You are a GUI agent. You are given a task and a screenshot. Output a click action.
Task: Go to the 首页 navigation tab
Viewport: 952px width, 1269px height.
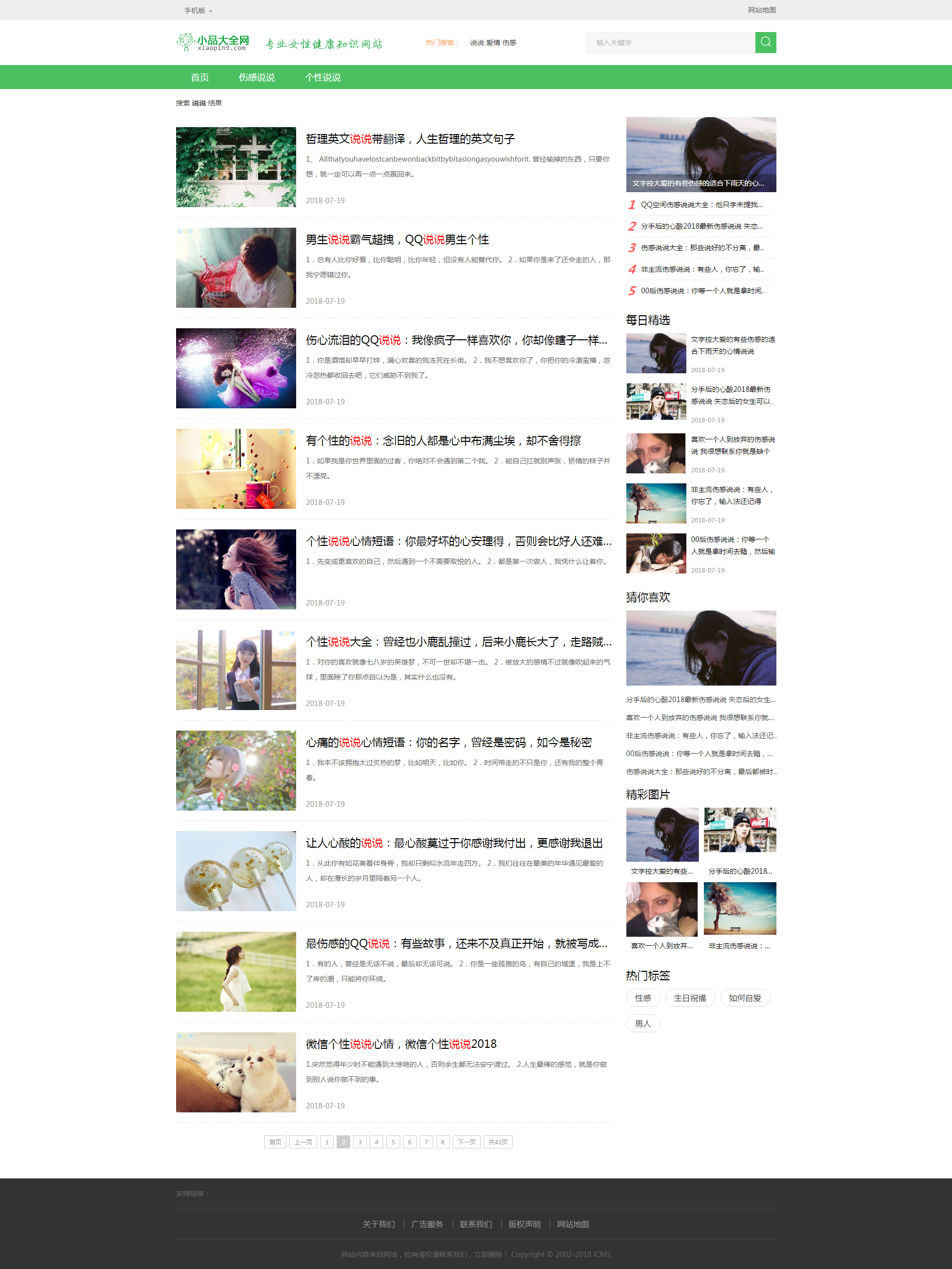(200, 78)
